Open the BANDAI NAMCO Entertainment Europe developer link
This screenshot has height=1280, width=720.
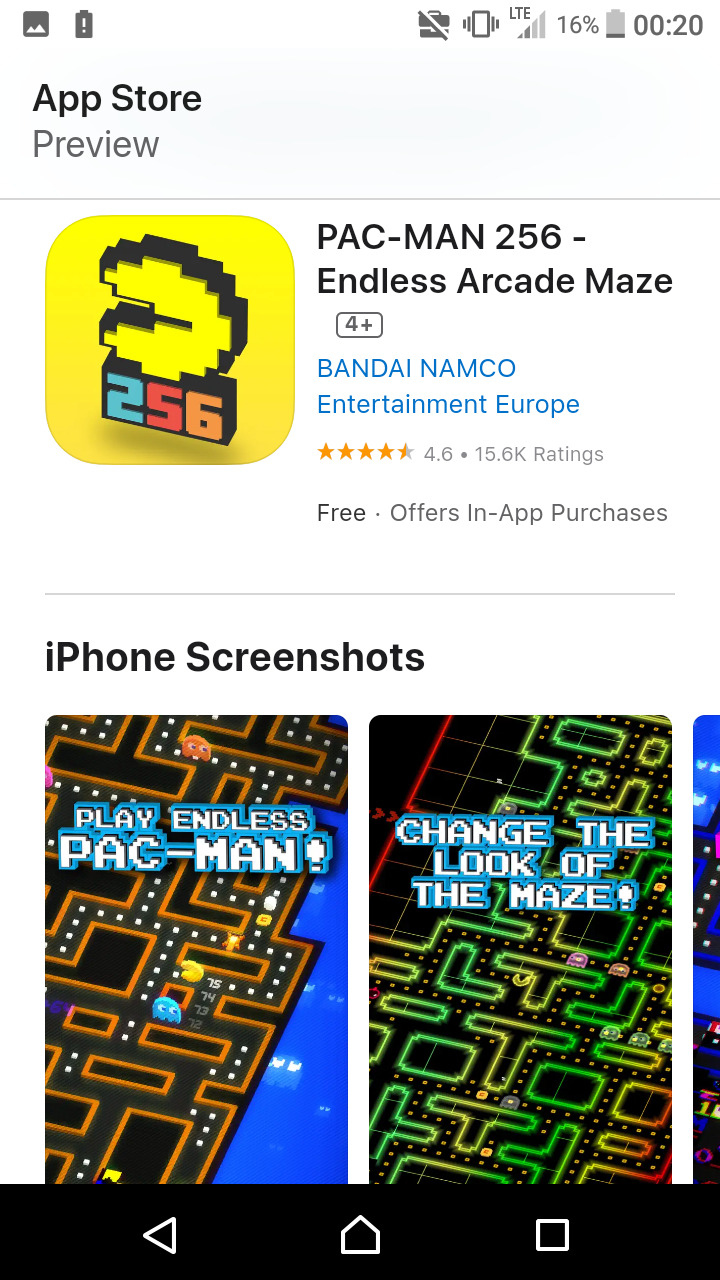448,386
